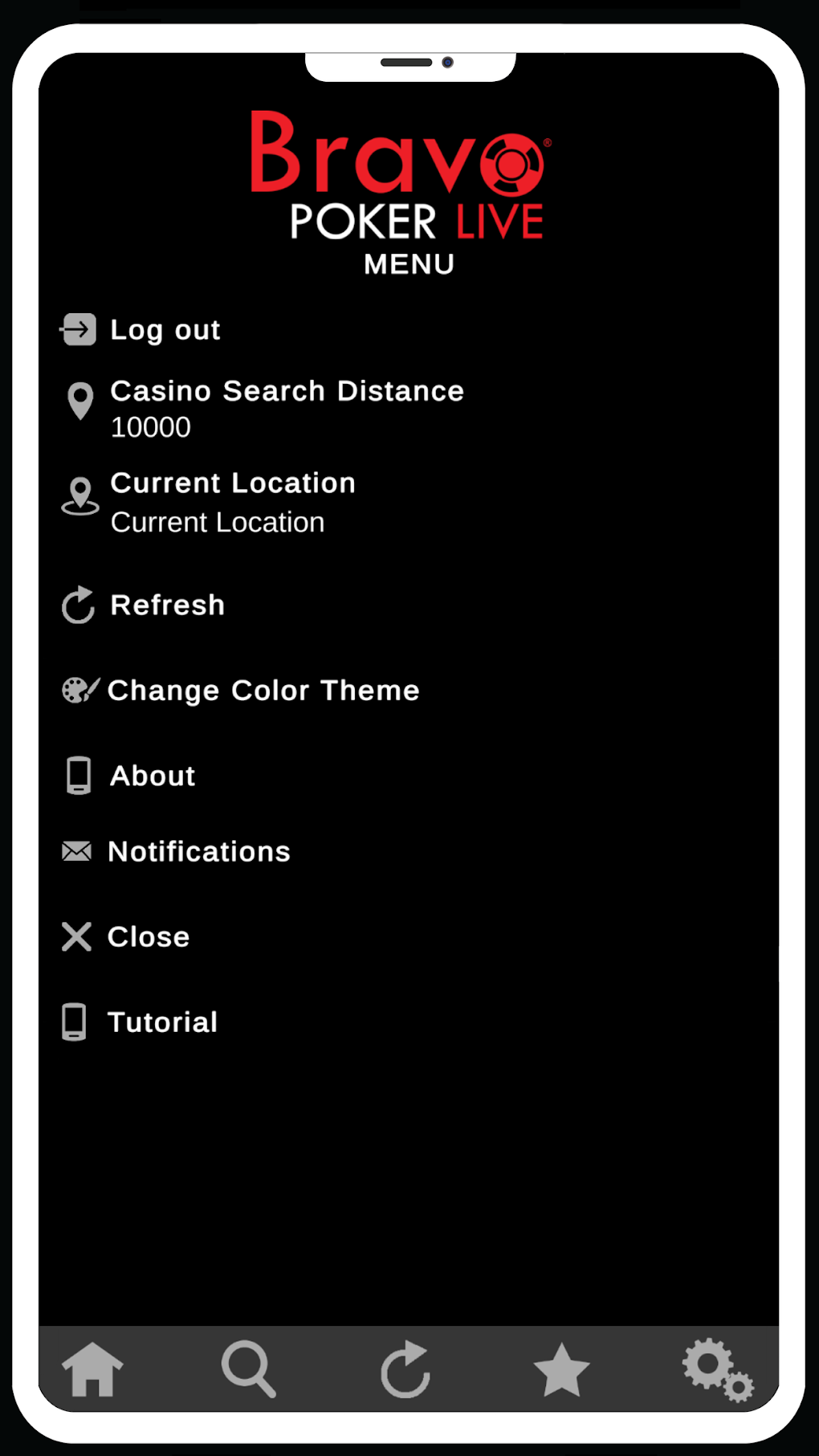This screenshot has height=1456, width=819.
Task: Tap Log out in the menu
Action: point(165,330)
